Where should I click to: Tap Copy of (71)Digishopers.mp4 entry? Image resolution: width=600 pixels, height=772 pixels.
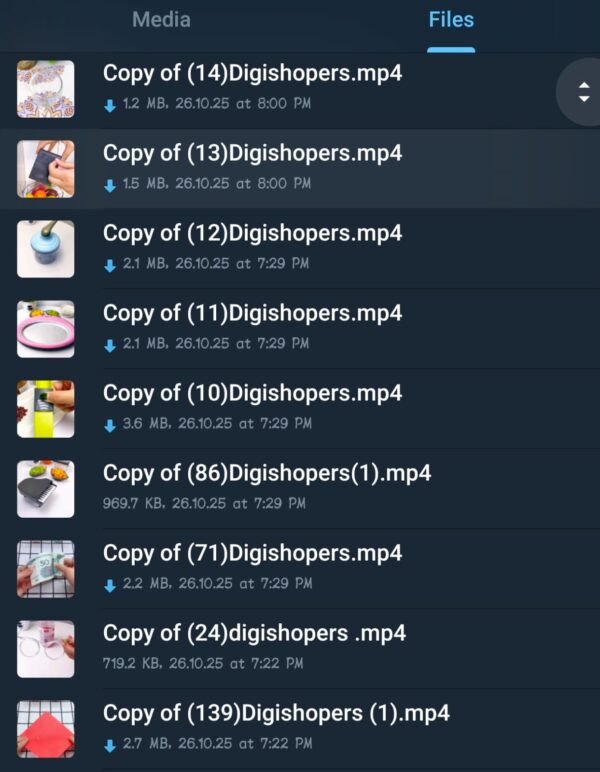(x=252, y=553)
